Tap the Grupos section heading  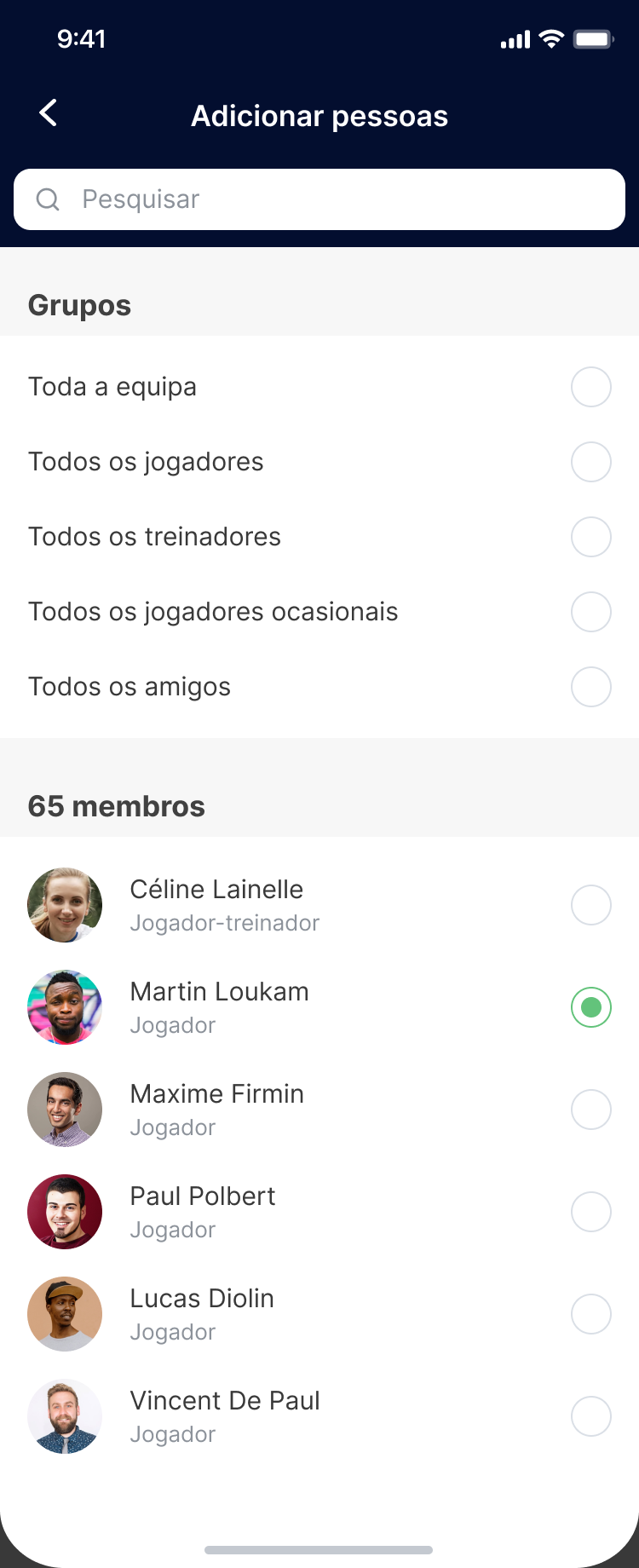(79, 304)
